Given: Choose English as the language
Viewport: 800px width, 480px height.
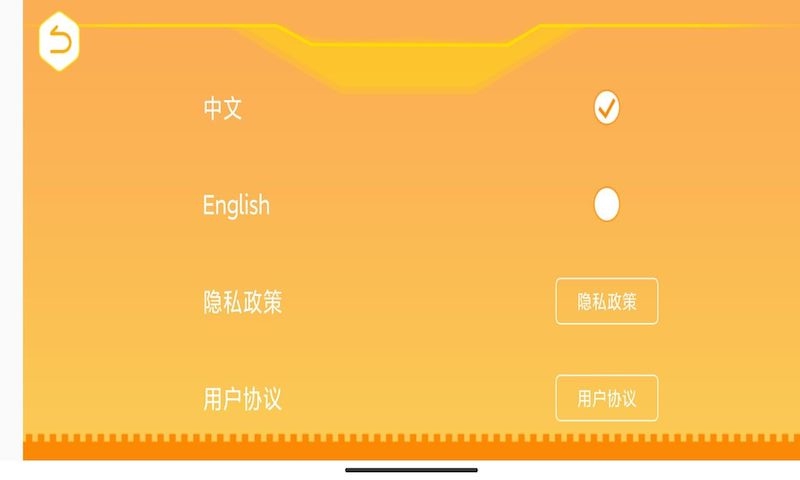Looking at the screenshot, I should [x=606, y=205].
